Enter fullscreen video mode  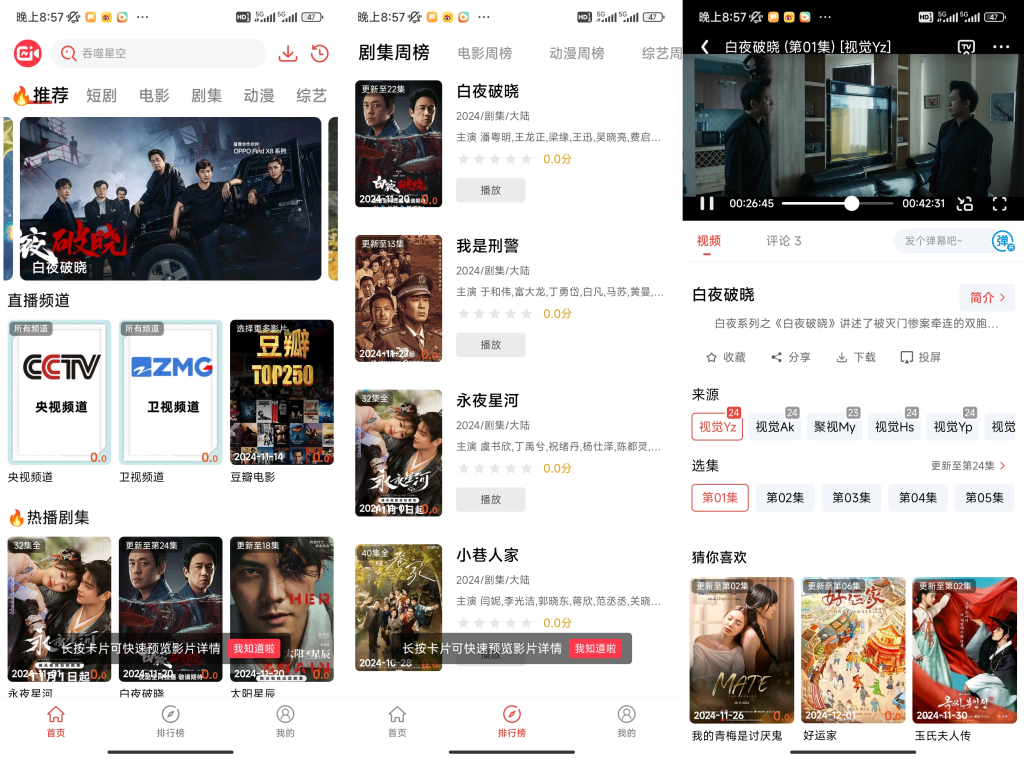click(999, 203)
